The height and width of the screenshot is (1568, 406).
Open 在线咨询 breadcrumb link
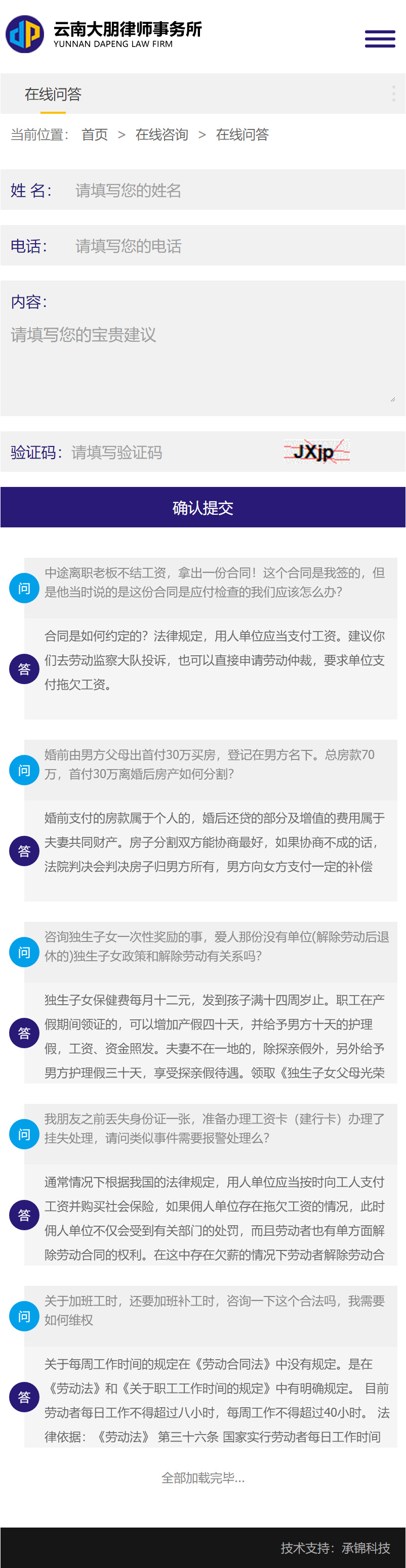click(x=161, y=135)
